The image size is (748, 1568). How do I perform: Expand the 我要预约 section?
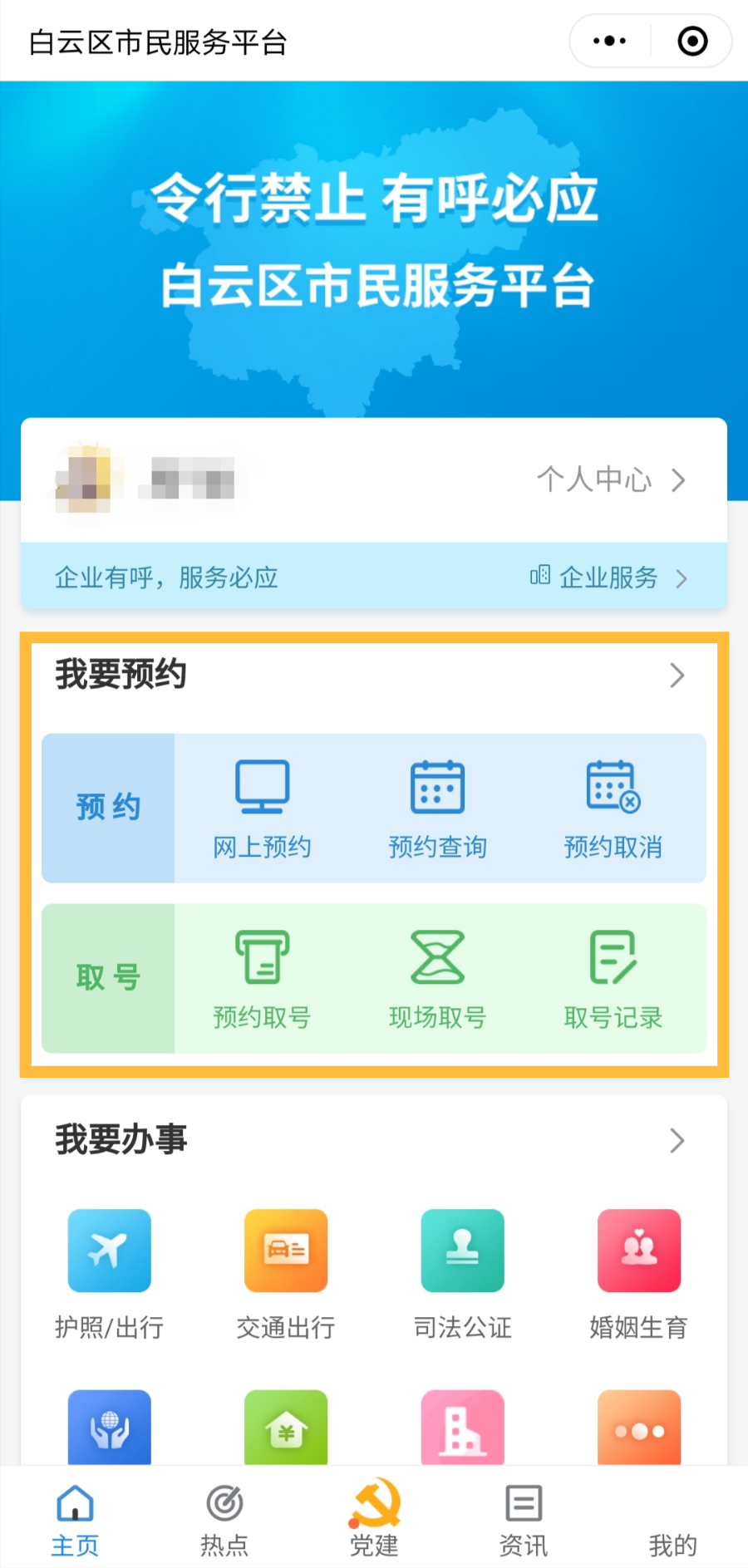tap(677, 676)
